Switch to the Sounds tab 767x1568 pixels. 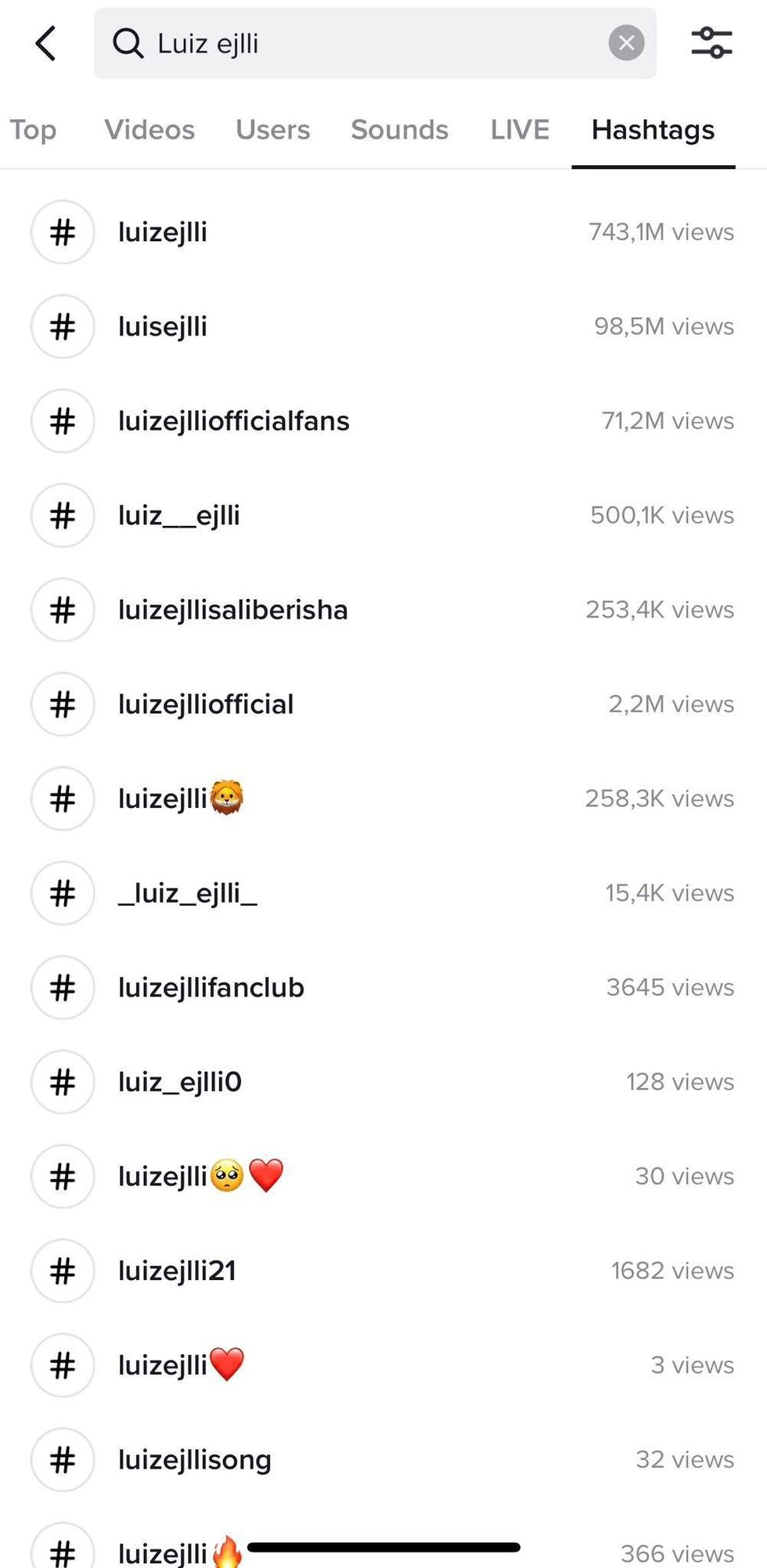click(x=399, y=130)
